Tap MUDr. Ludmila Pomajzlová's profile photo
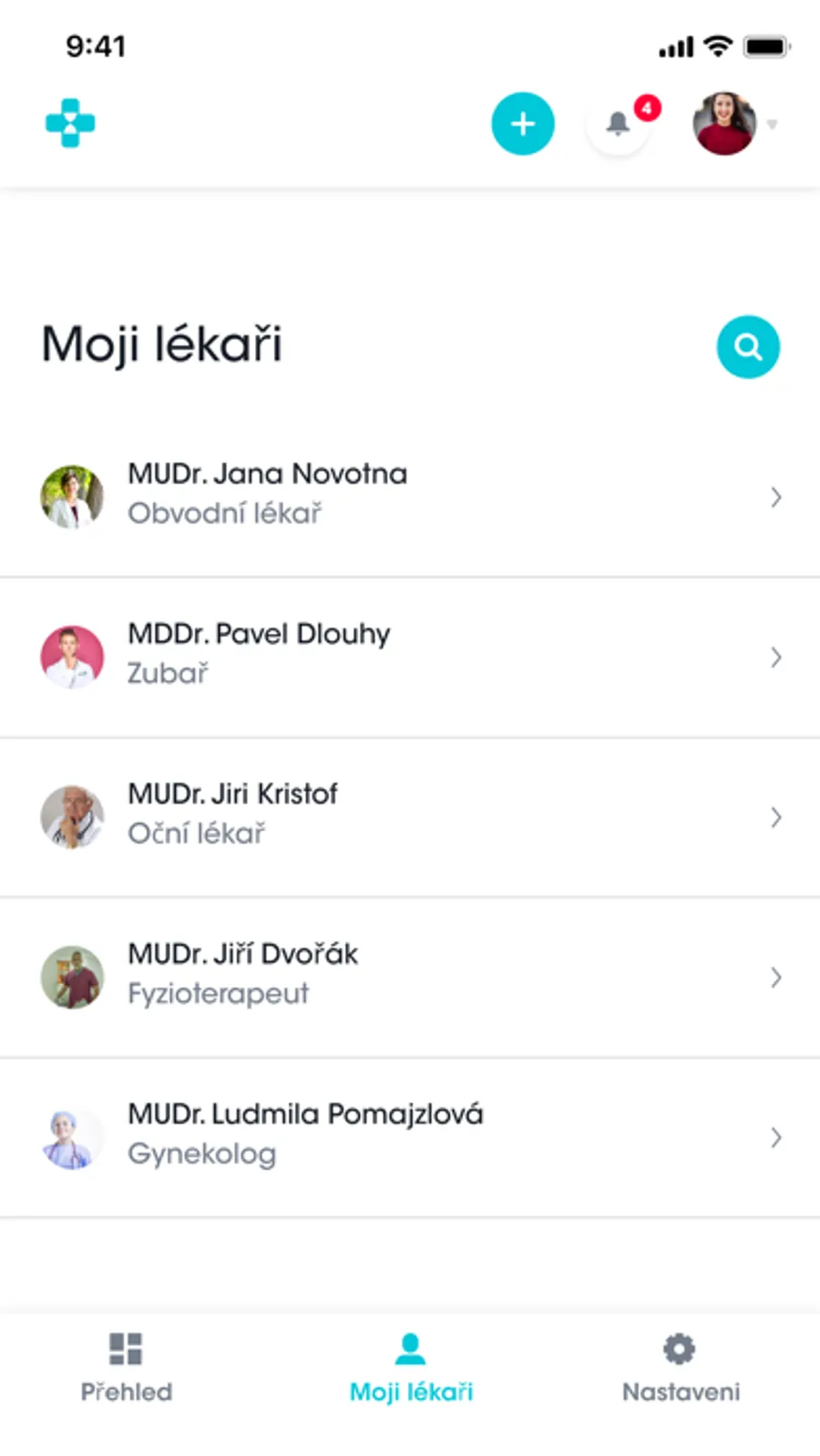The width and height of the screenshot is (820, 1456). click(x=72, y=1137)
